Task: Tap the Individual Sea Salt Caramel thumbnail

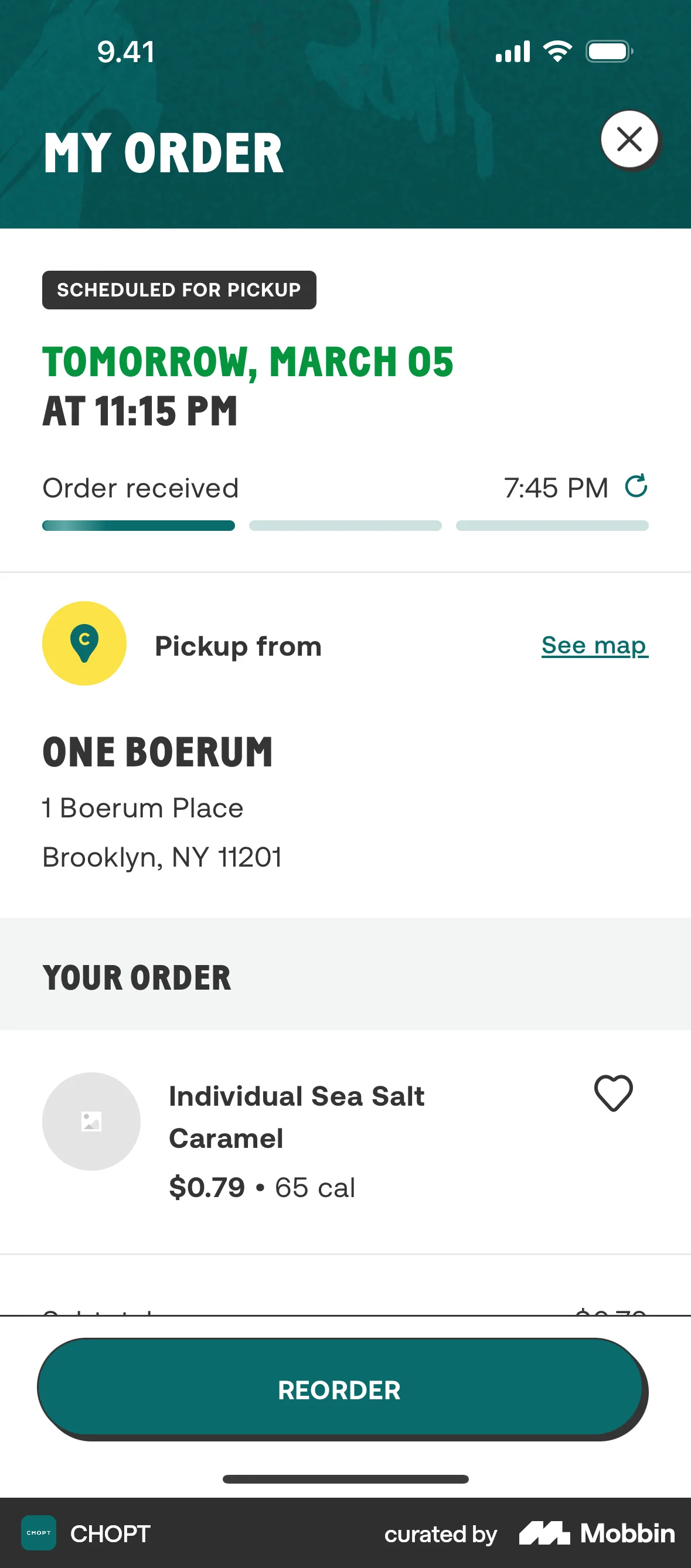Action: click(91, 1122)
